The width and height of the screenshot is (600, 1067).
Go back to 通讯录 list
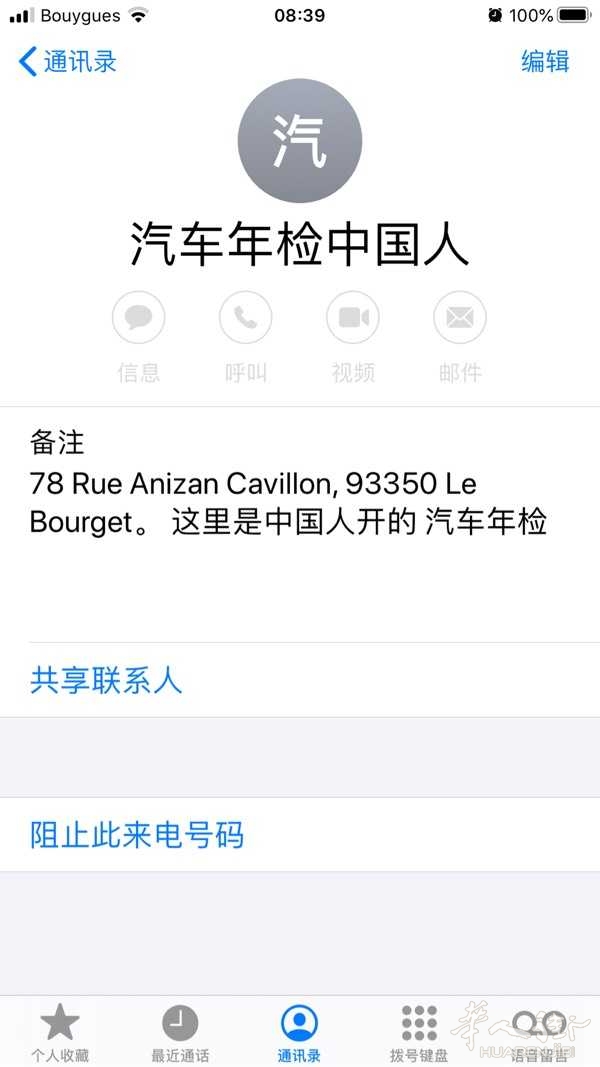tap(67, 61)
